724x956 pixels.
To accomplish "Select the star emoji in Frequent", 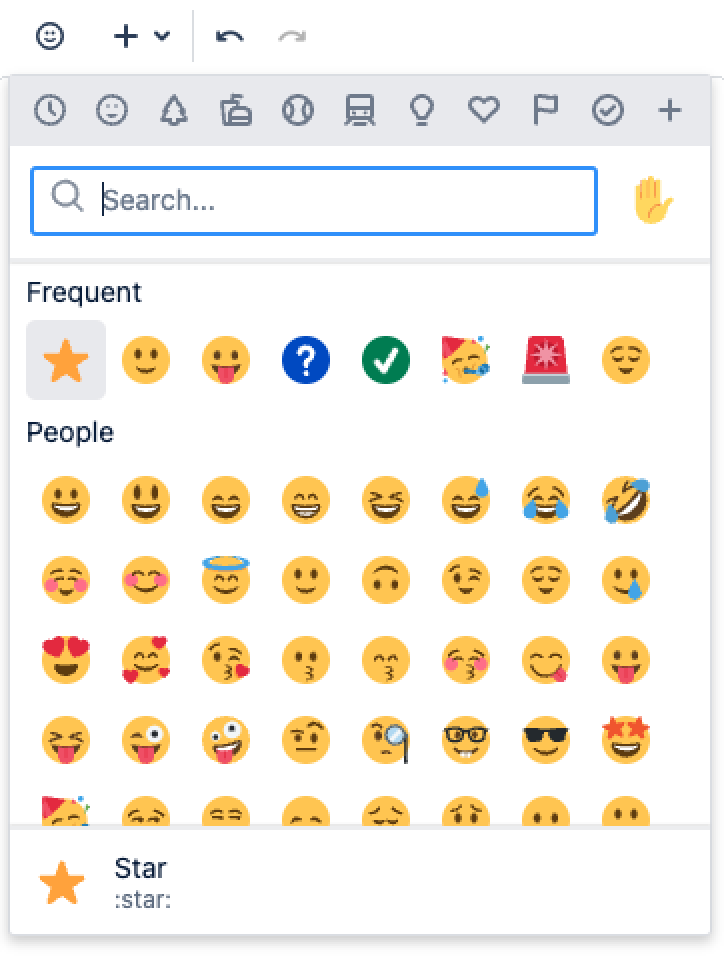I will coord(66,360).
